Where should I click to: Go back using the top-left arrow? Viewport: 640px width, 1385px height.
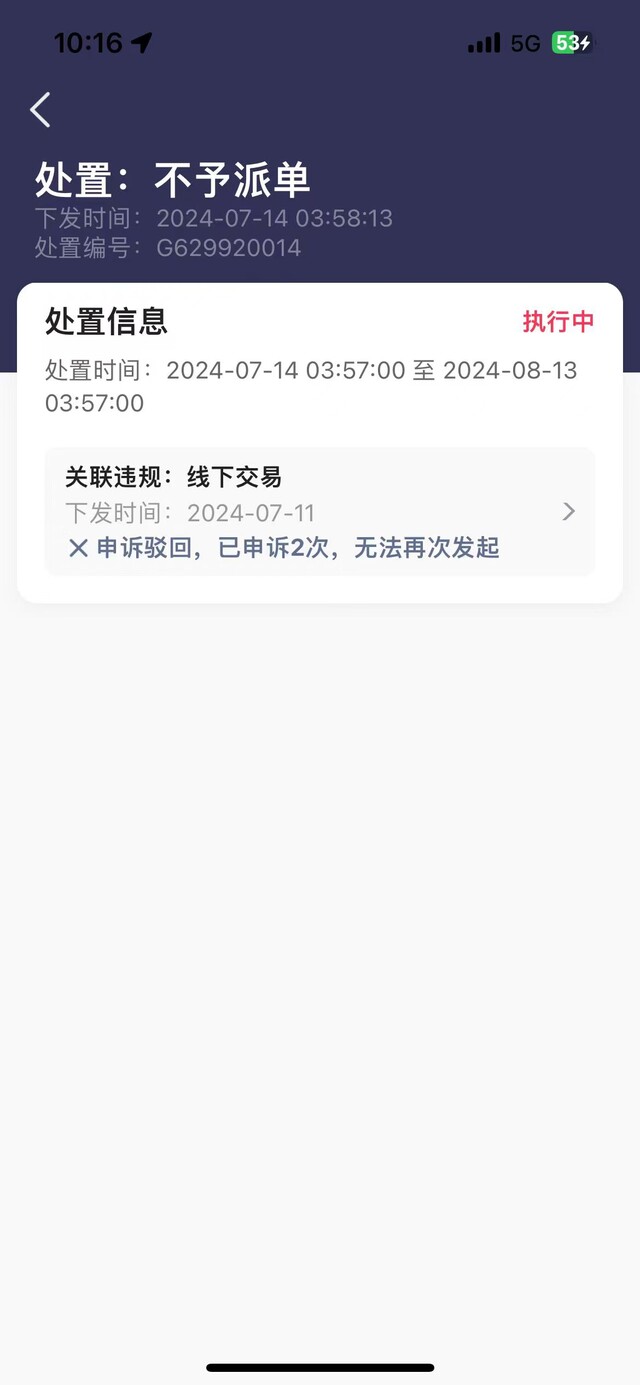(40, 110)
